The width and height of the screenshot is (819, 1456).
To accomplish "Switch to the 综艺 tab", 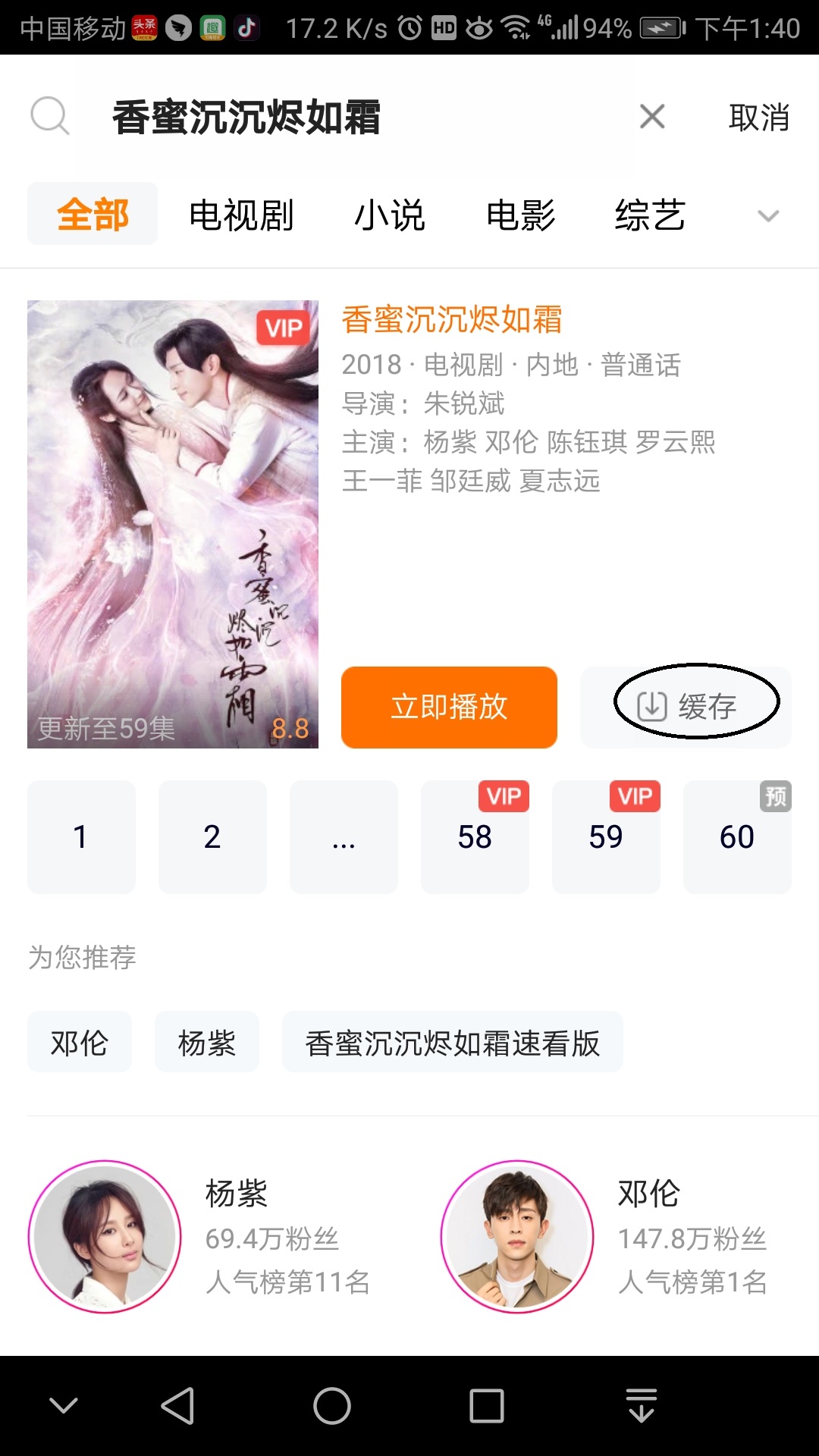I will tap(651, 215).
